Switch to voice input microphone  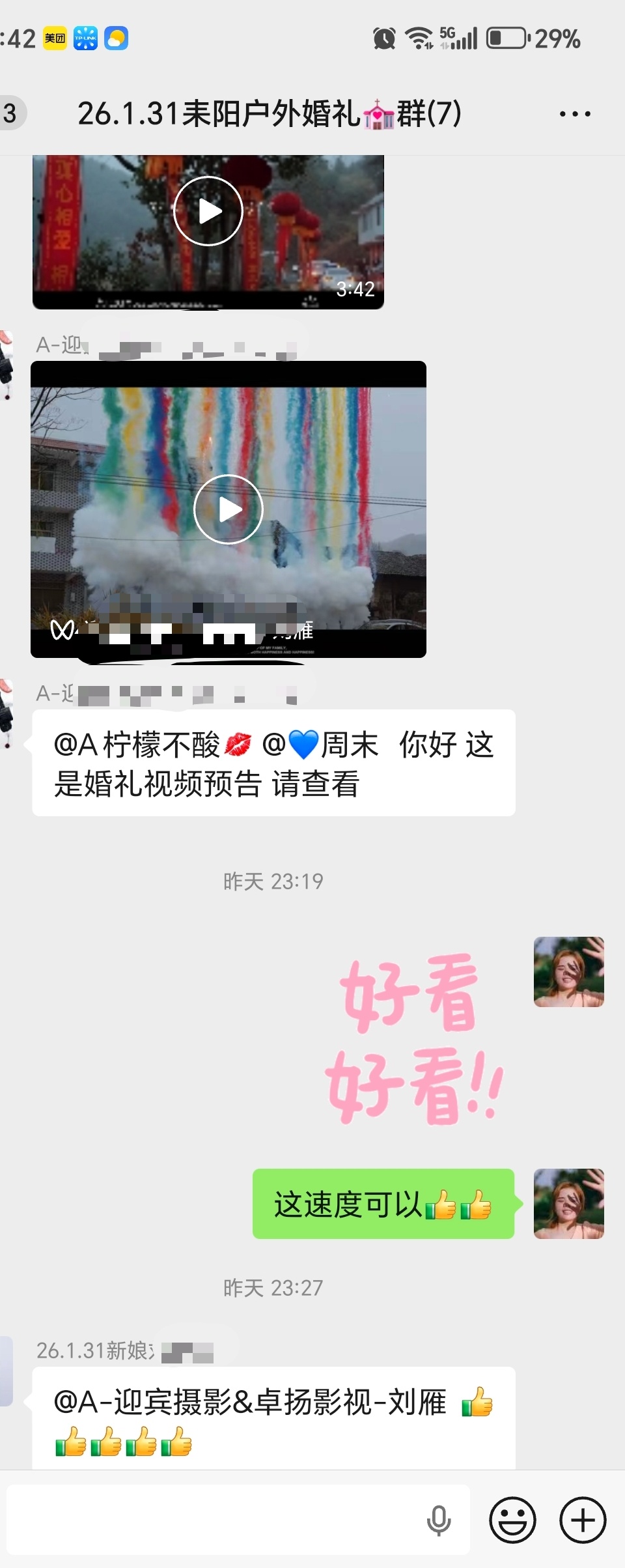pos(439,1520)
